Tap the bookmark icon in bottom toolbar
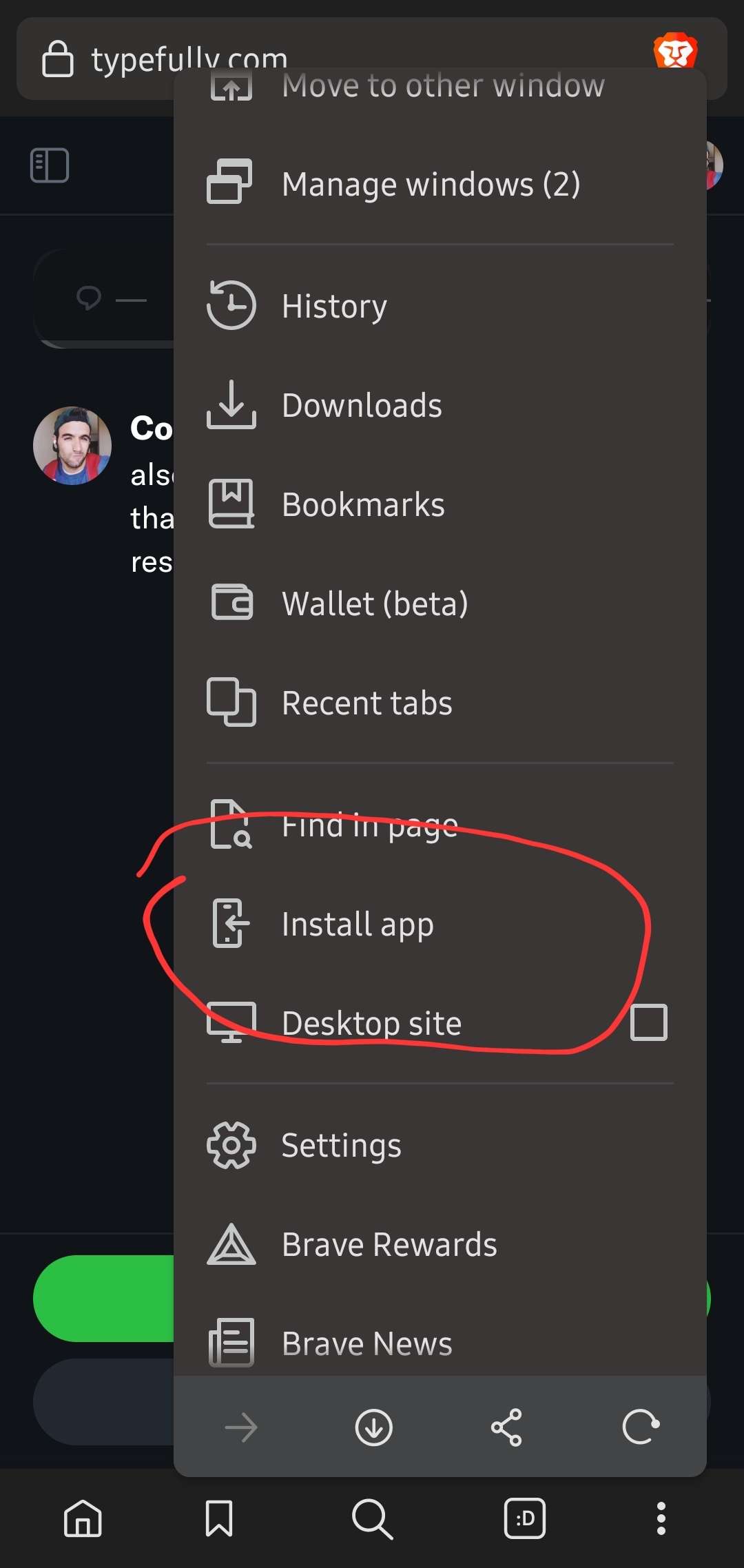 click(219, 1518)
